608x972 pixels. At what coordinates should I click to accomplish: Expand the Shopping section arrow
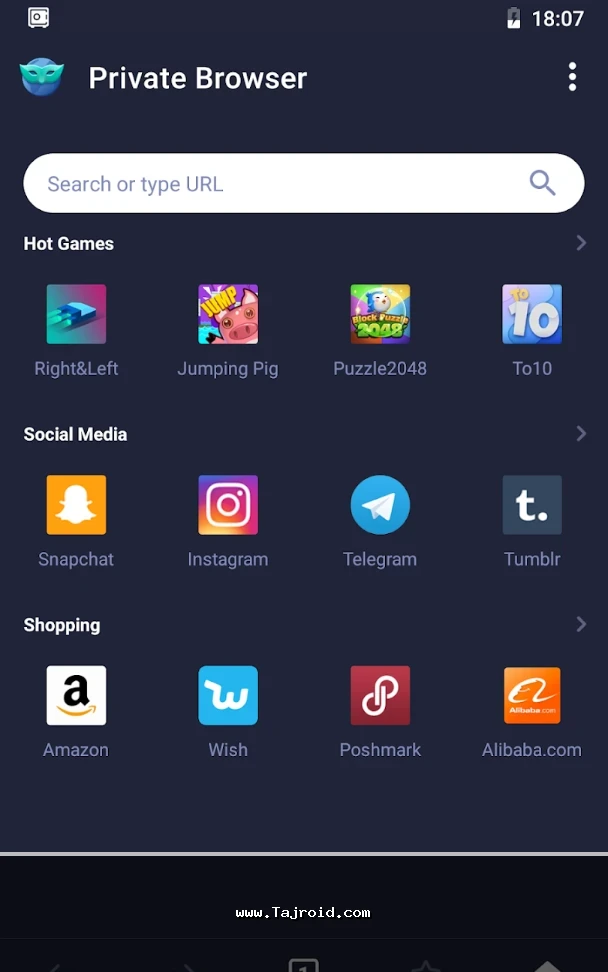(x=581, y=624)
